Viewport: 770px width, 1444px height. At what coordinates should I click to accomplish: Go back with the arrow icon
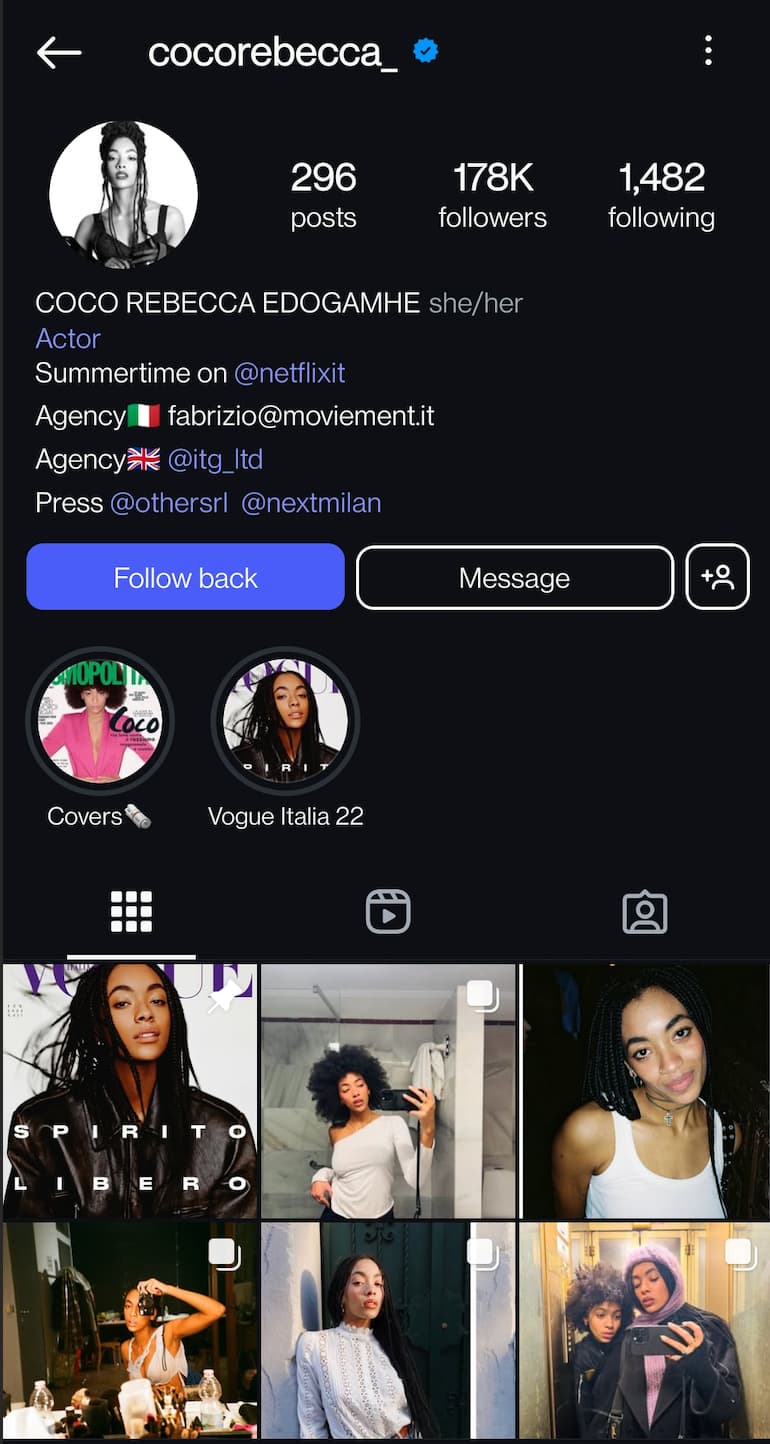pos(59,52)
